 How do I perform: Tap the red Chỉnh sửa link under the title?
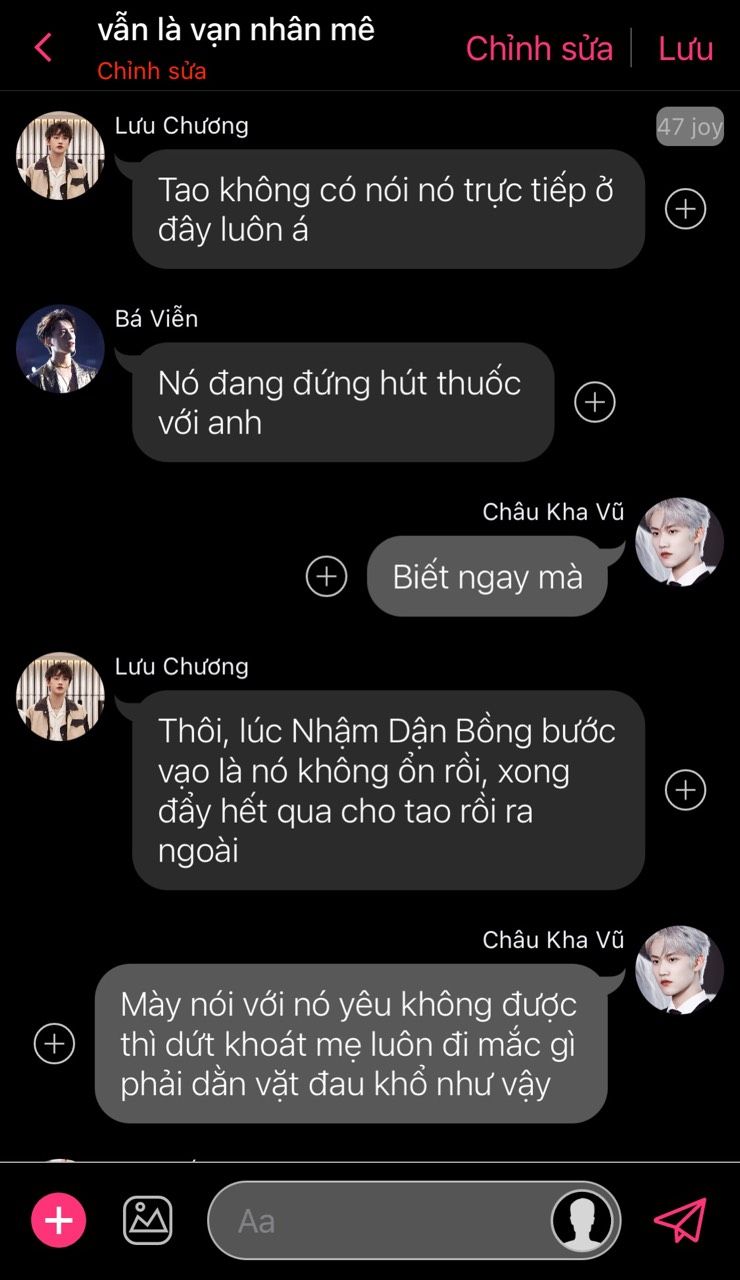click(152, 72)
